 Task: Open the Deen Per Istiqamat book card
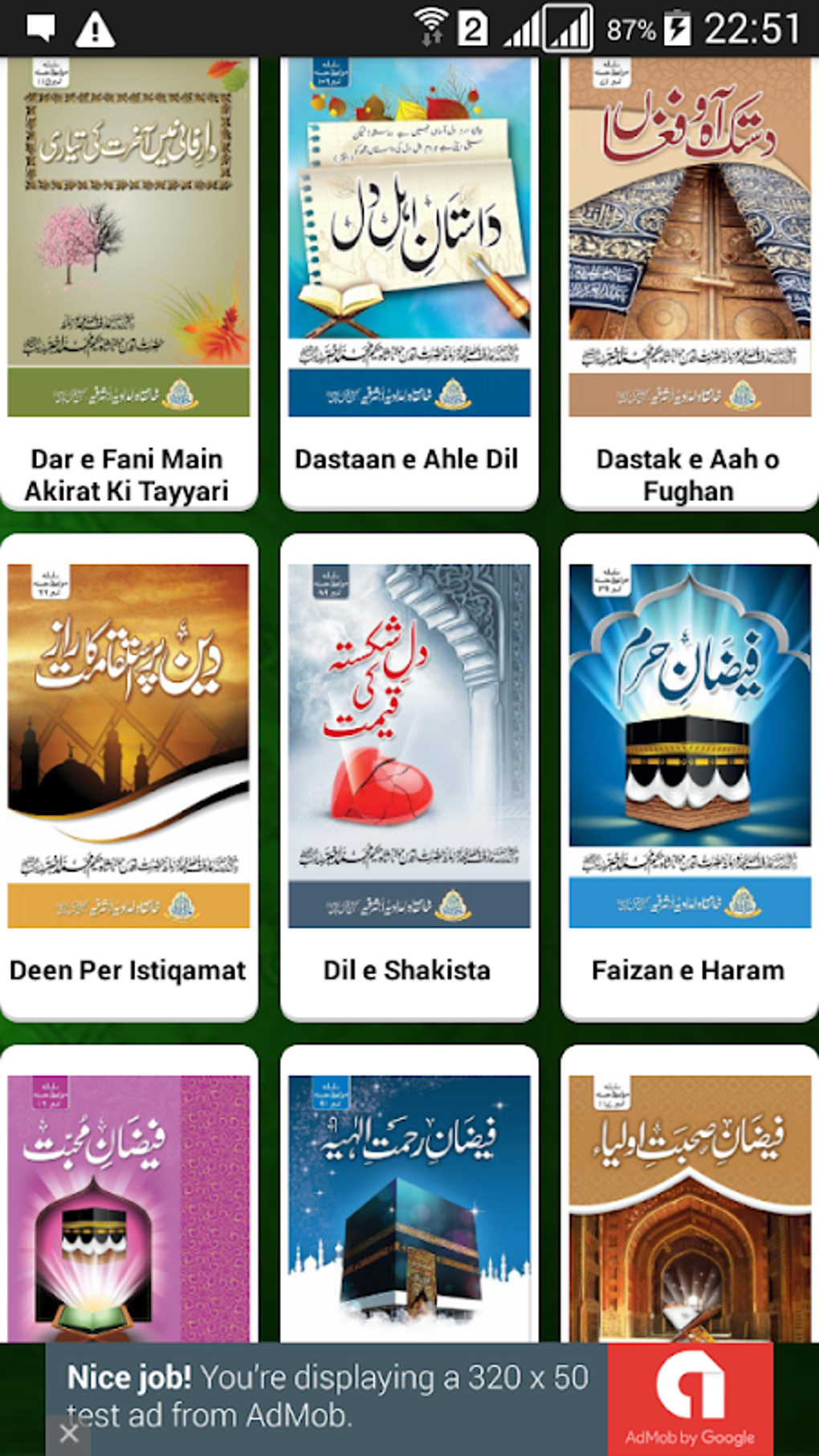click(128, 777)
